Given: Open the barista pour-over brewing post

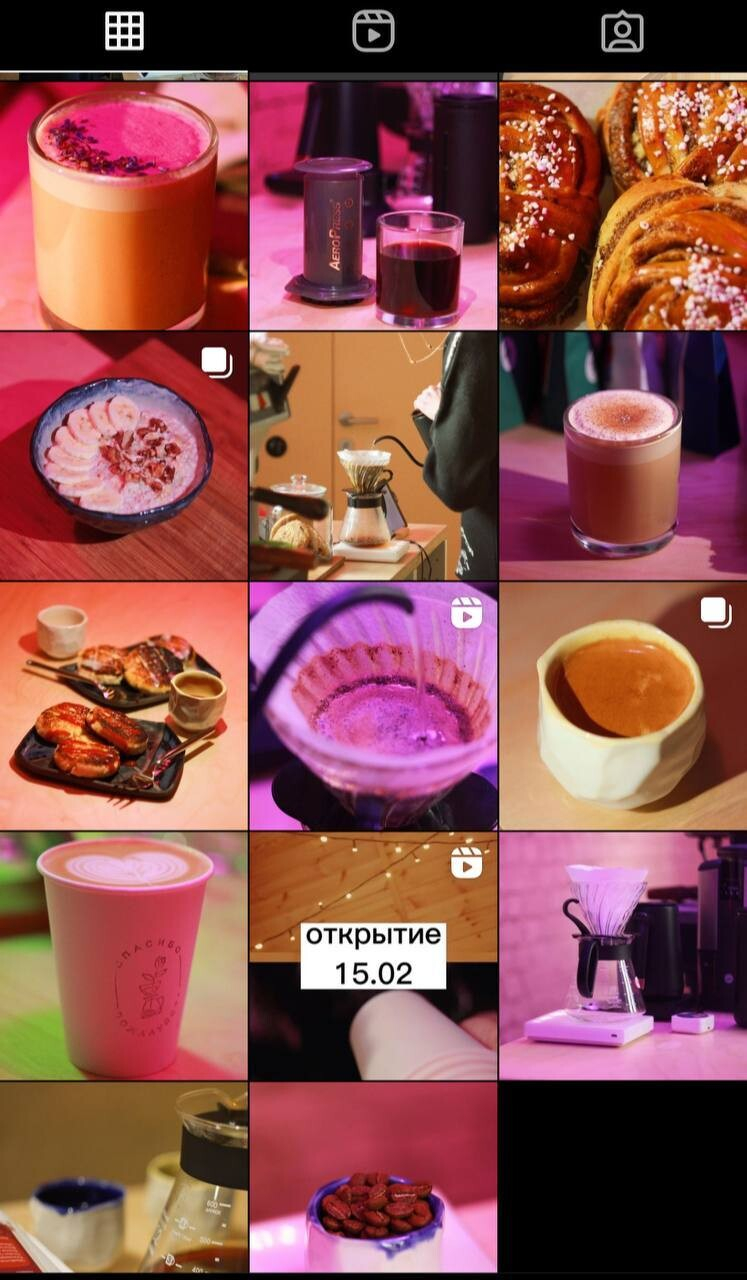Looking at the screenshot, I should pyautogui.click(x=373, y=456).
